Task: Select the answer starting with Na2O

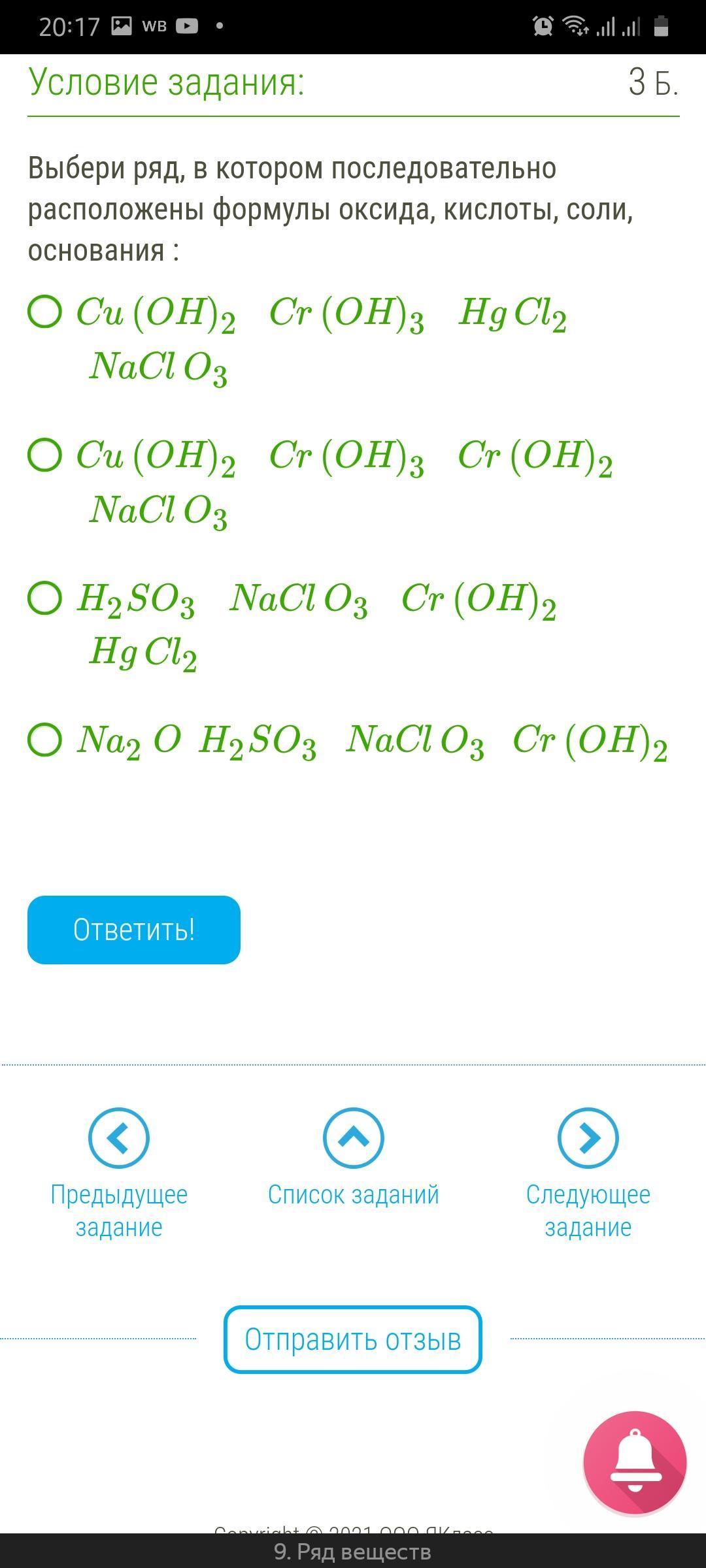Action: [44, 740]
